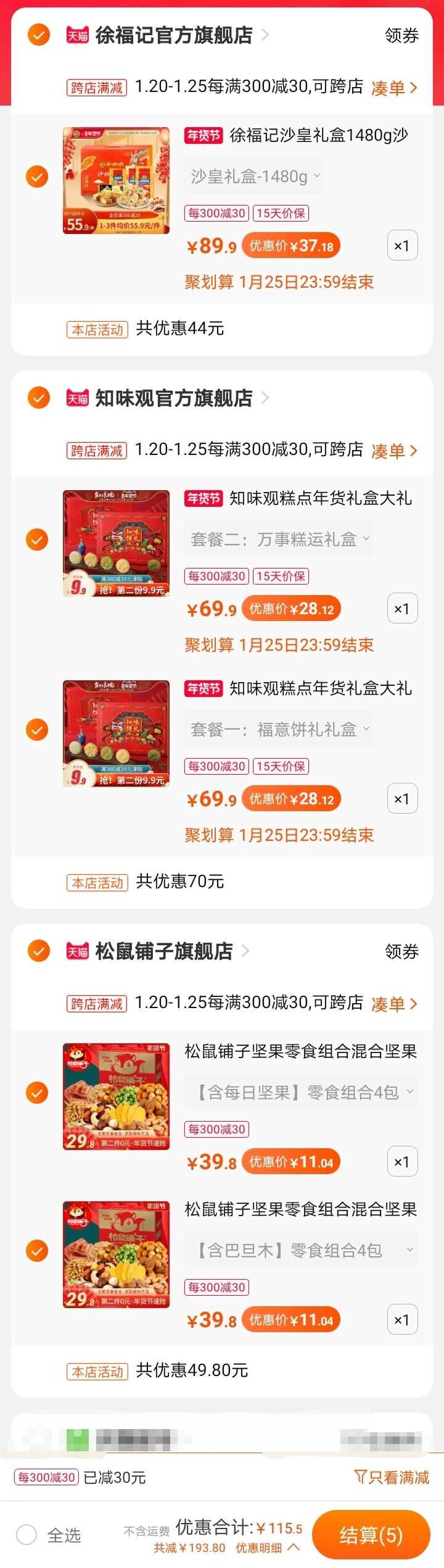
Task: Tap 领券 for 松鼠铺子旗舰店
Action: 401,951
